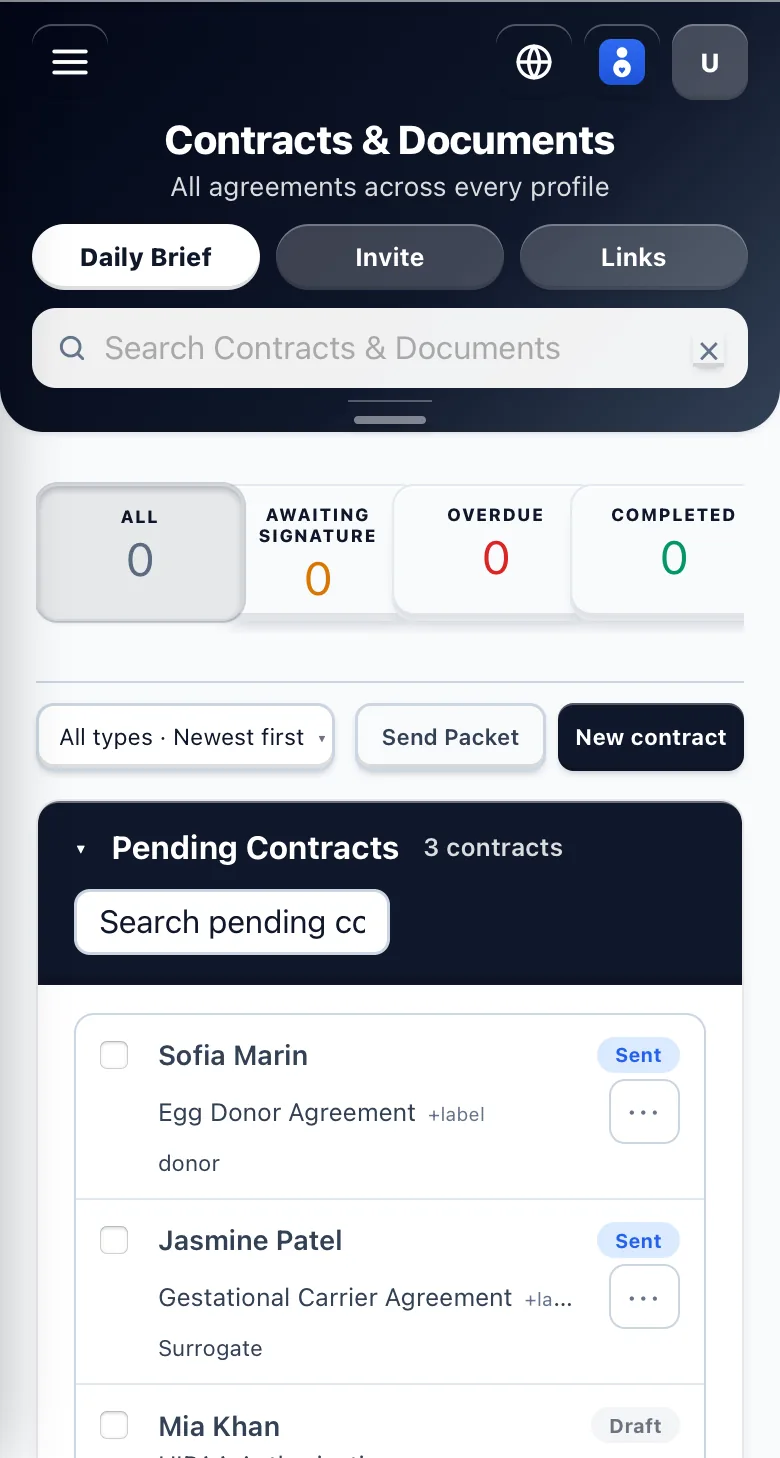Open the user profile avatar U
Screen dimensions: 780x1458
click(710, 62)
